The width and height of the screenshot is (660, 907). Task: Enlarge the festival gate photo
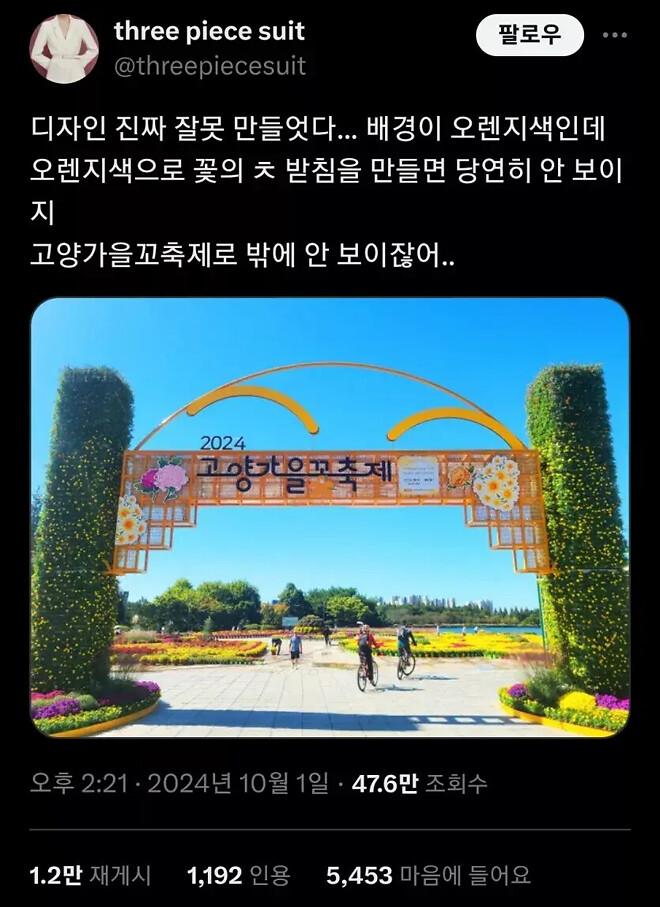[330, 517]
